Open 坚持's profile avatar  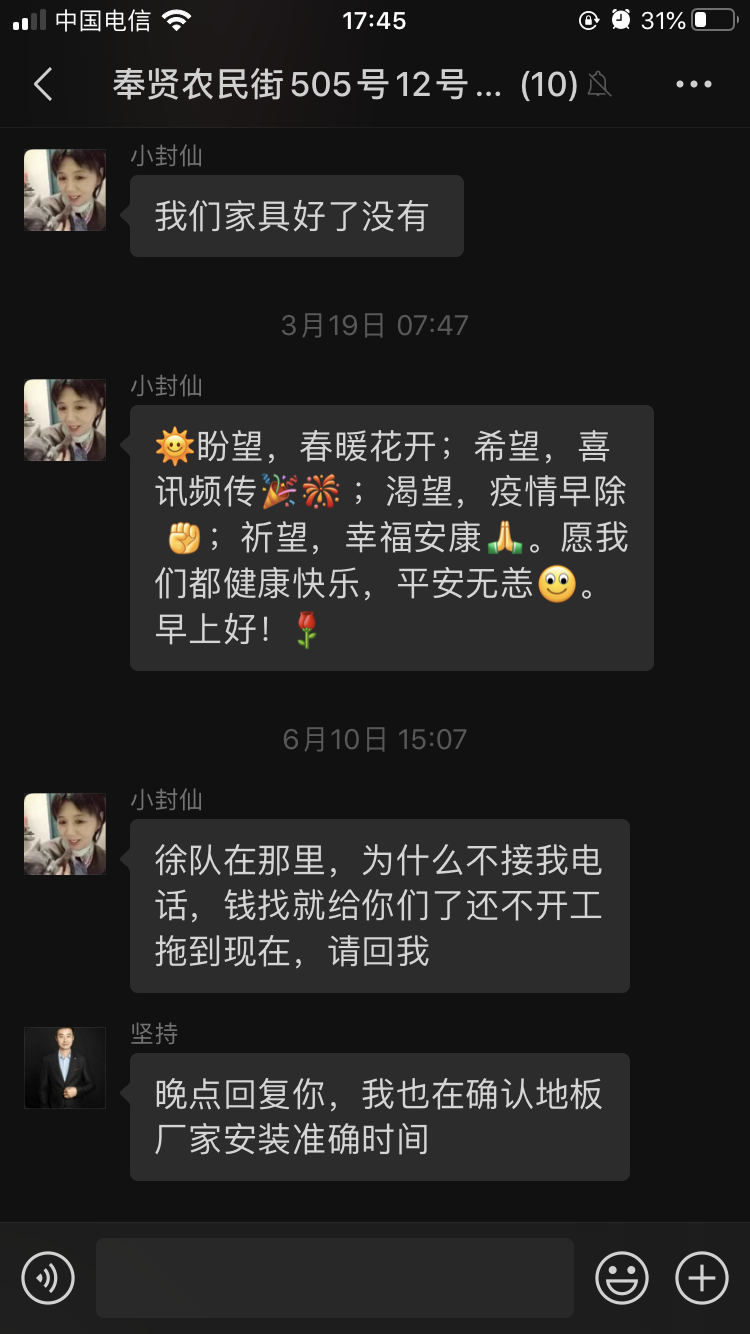pos(65,1068)
